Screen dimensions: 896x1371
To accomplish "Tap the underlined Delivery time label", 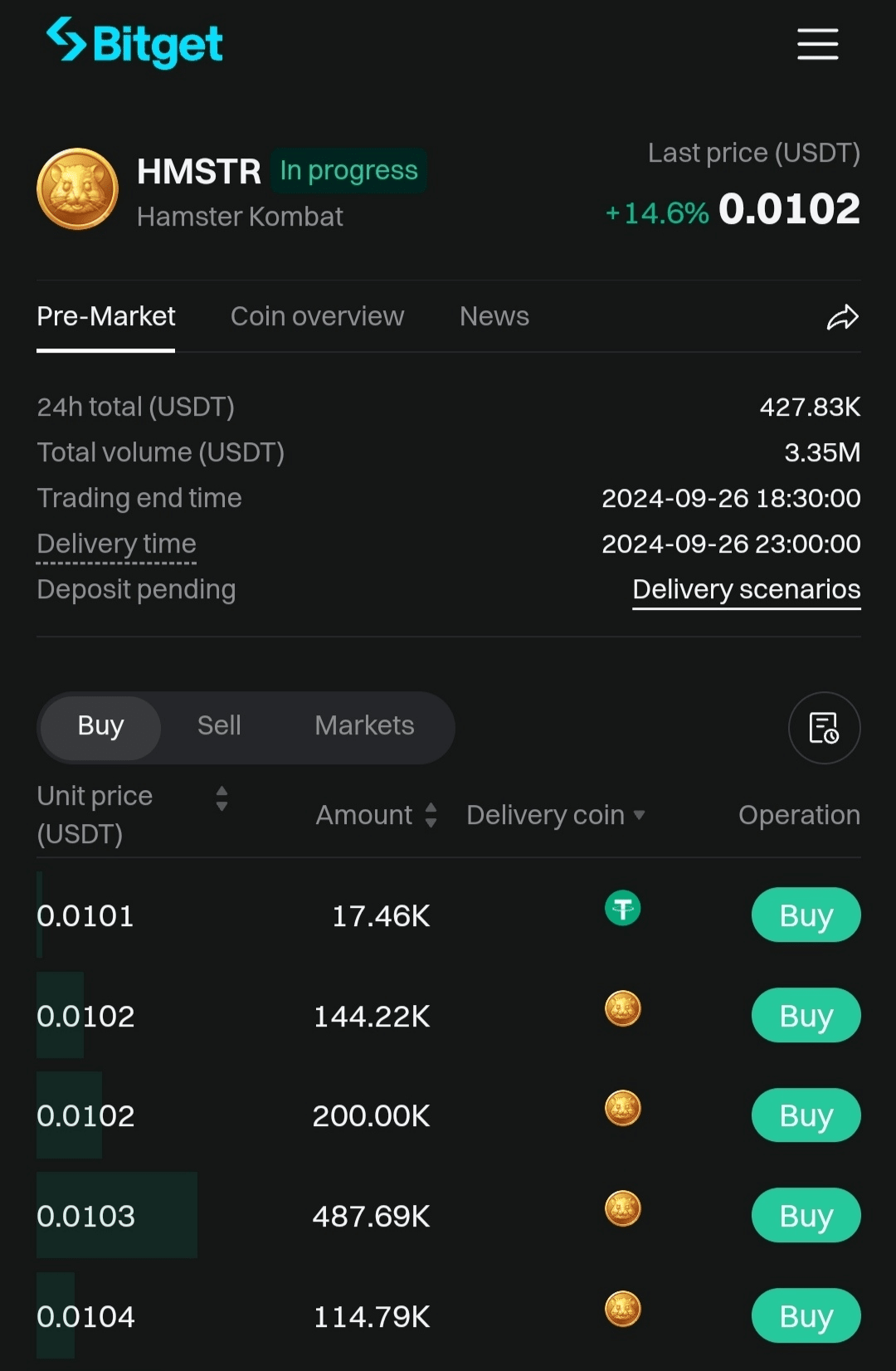I will pyautogui.click(x=116, y=544).
